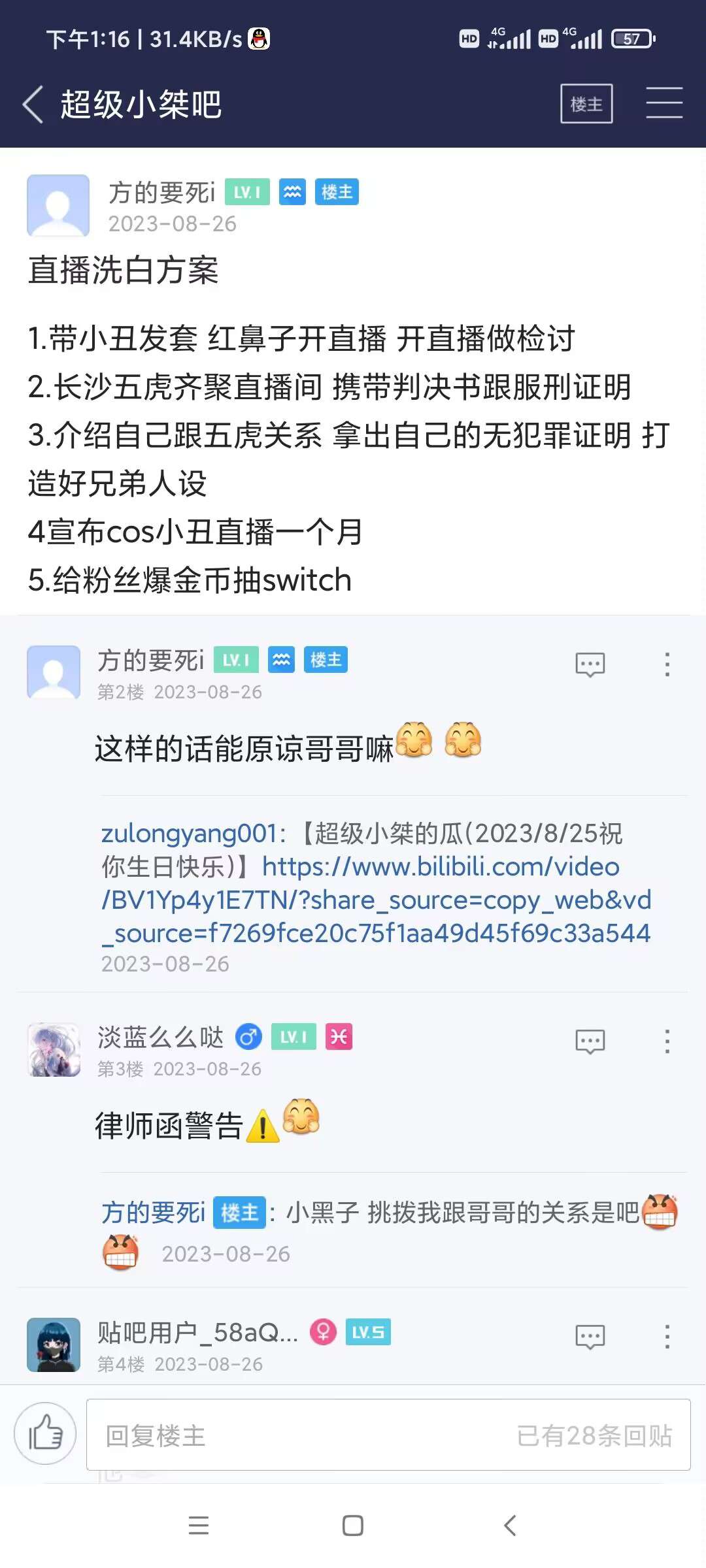Open 方的要死i's avatar on the main post
Image resolution: width=706 pixels, height=1568 pixels.
click(58, 205)
